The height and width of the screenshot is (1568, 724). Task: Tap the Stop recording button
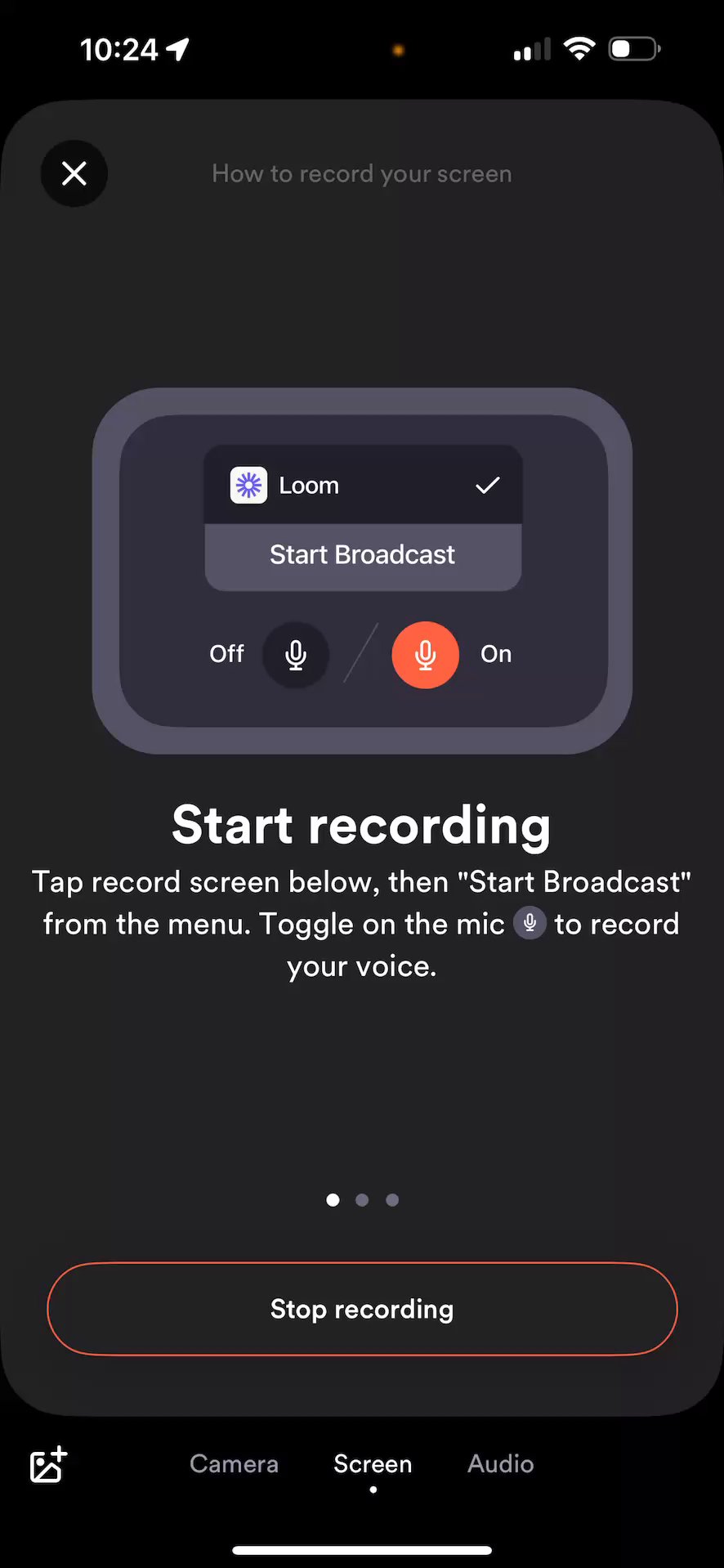[362, 1309]
